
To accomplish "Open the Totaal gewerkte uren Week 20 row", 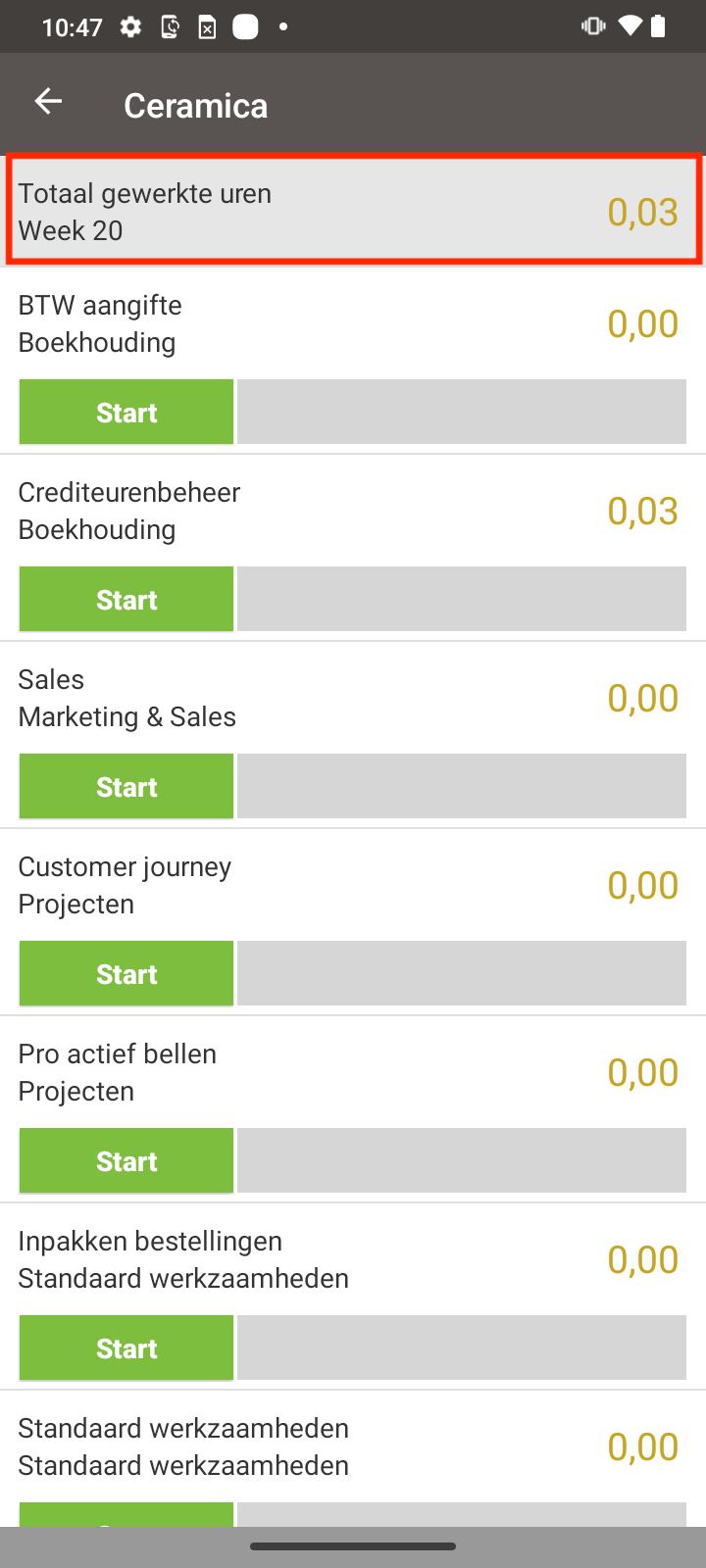I will tap(353, 210).
